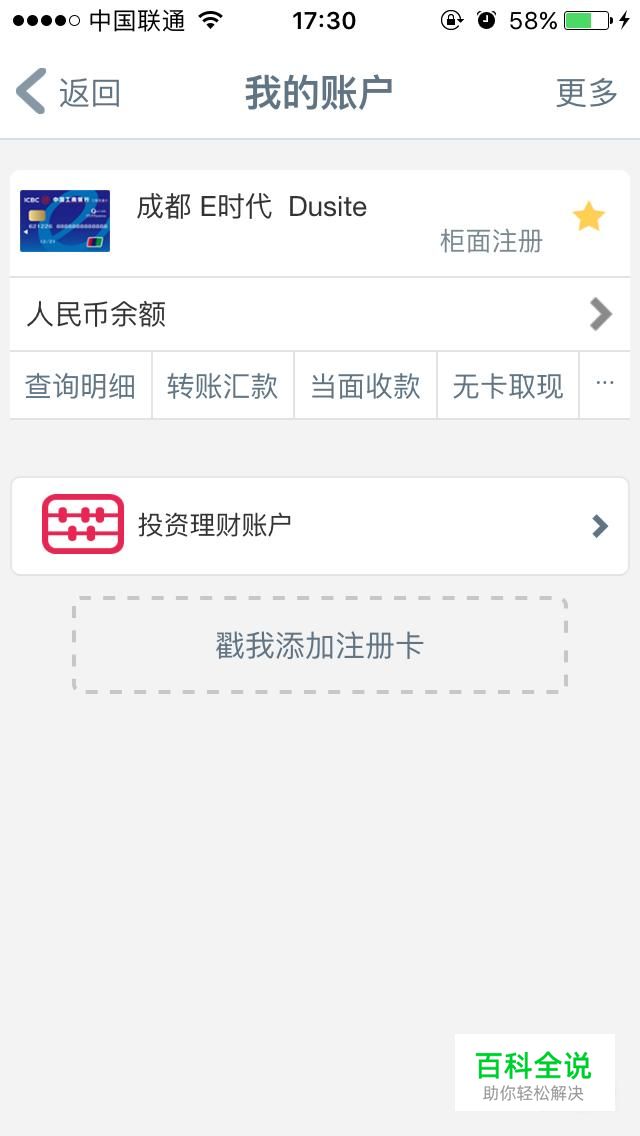Open 投资理财账户

[x=320, y=526]
